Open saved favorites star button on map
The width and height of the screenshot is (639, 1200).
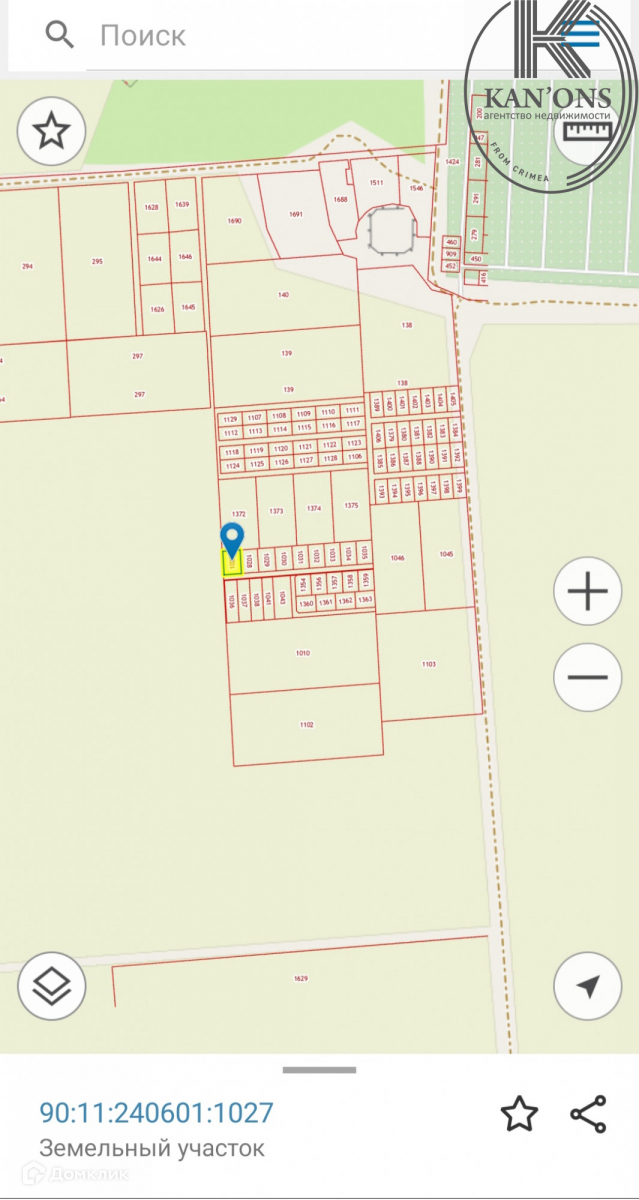point(51,131)
